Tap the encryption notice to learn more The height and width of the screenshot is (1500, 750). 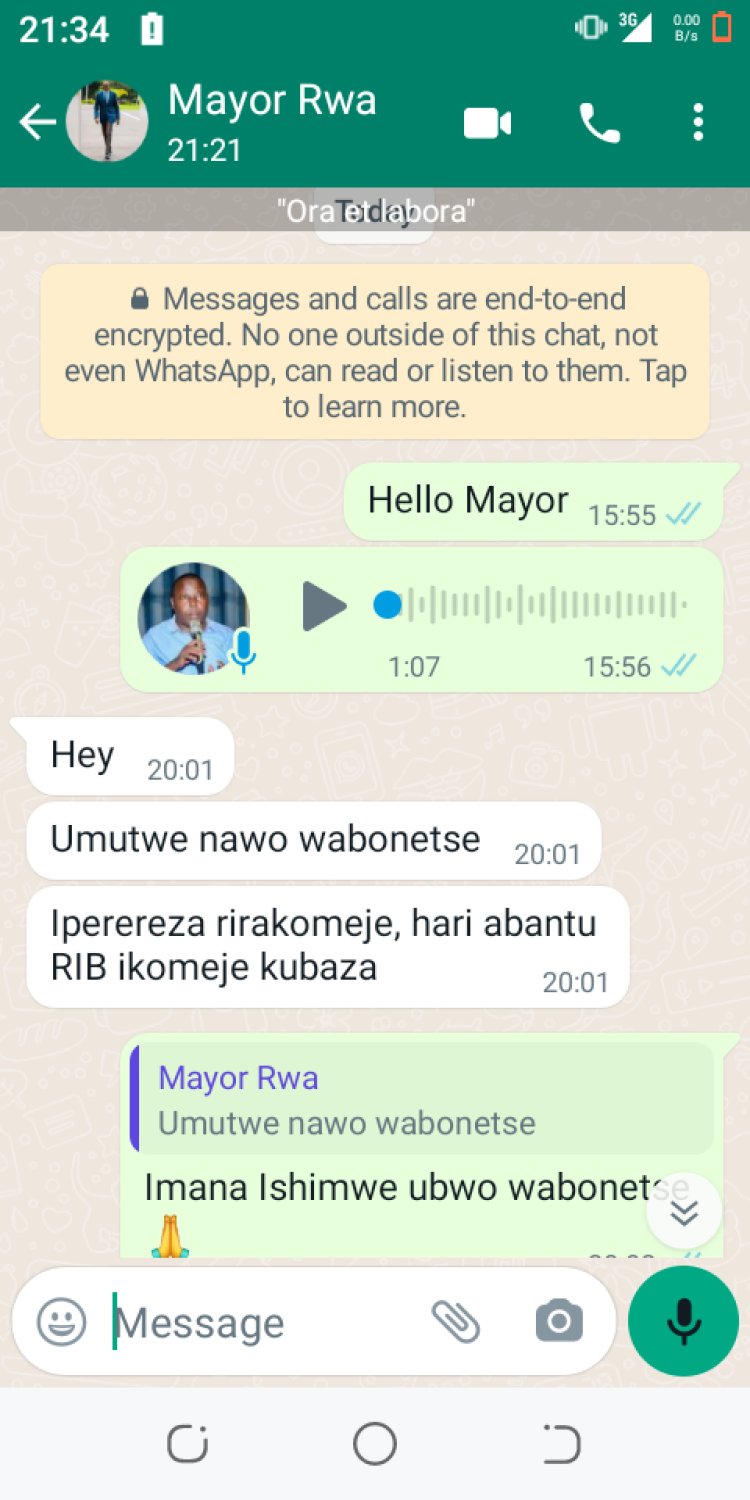pyautogui.click(x=375, y=352)
